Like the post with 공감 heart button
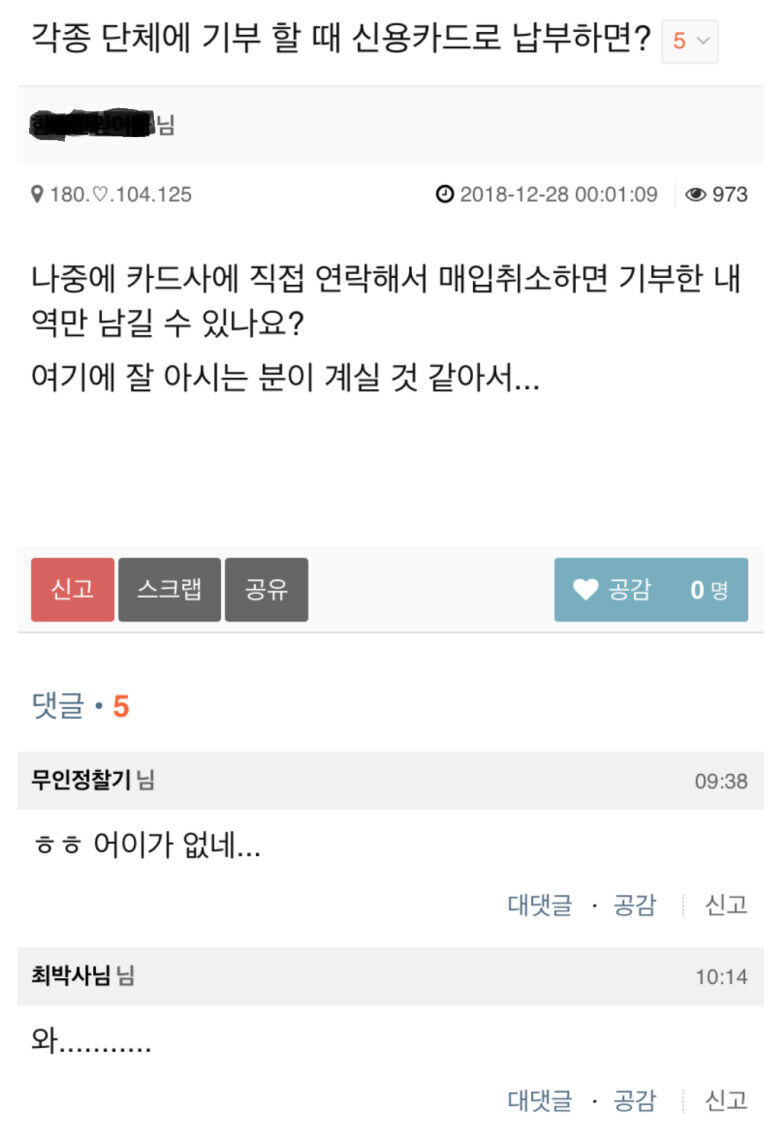 coord(650,590)
